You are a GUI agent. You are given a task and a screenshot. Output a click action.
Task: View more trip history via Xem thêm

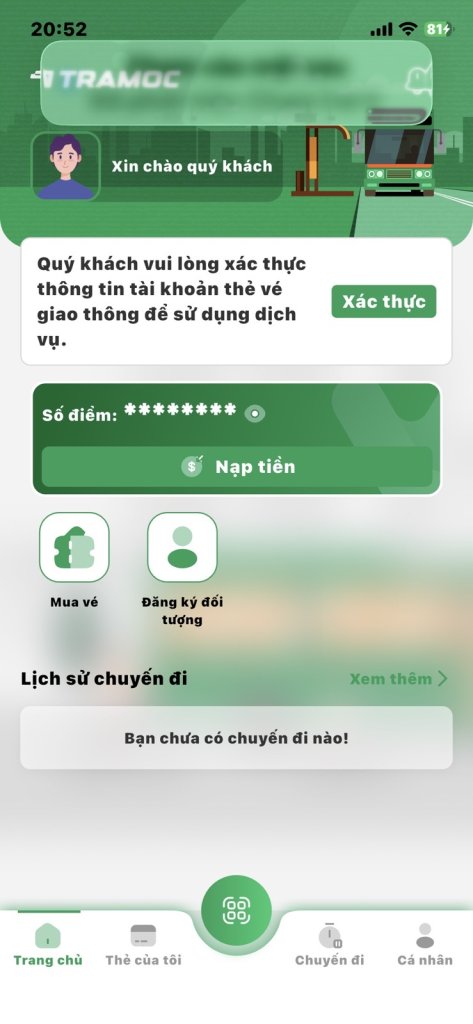click(x=399, y=679)
